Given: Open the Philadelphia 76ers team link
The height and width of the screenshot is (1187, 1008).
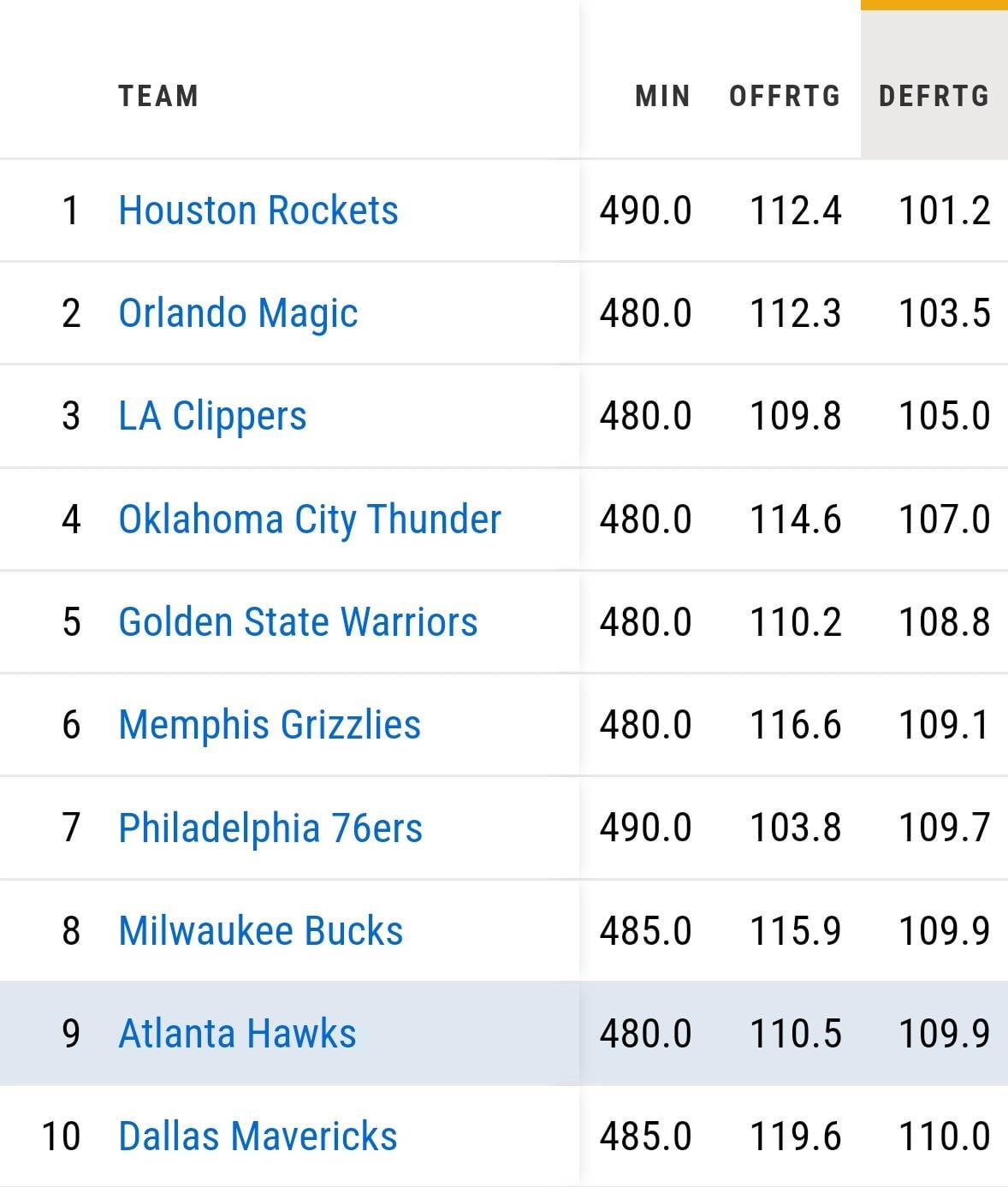Looking at the screenshot, I should click(270, 828).
